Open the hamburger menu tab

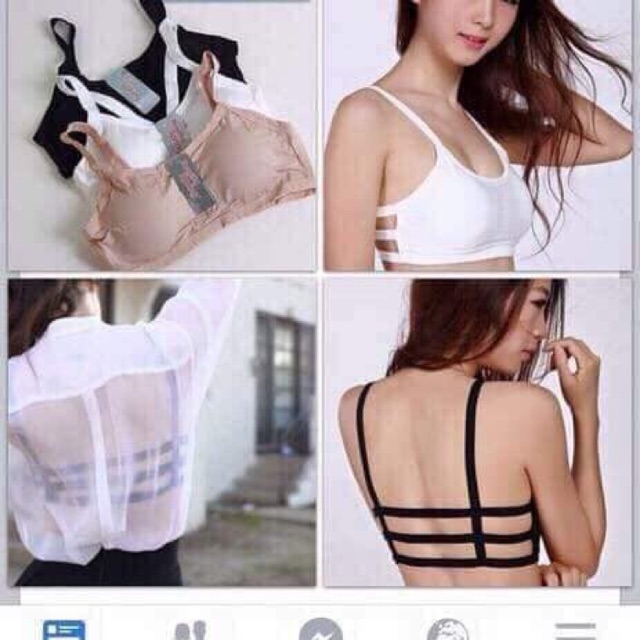[x=575, y=630]
